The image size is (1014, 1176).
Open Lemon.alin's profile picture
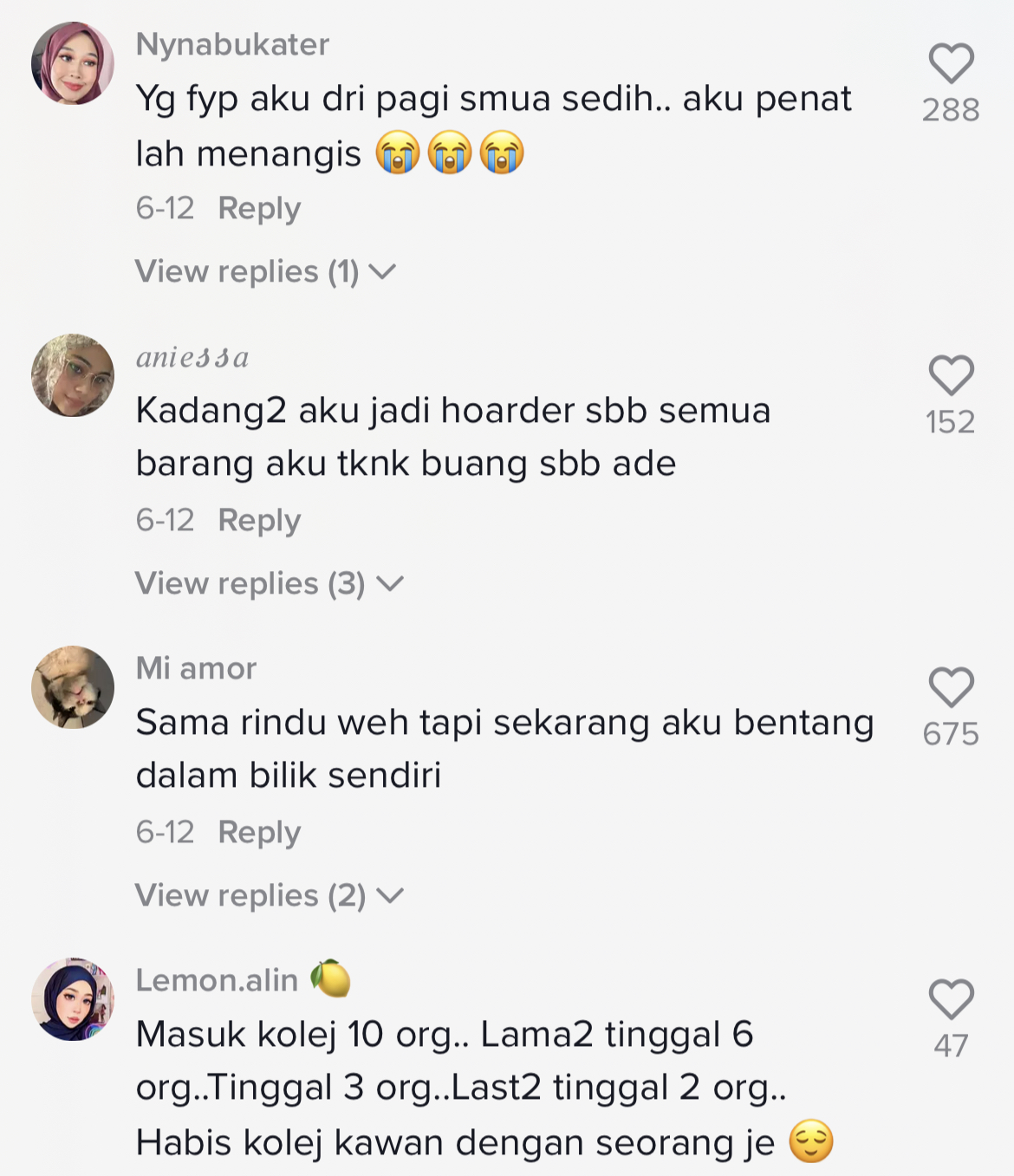pos(73,999)
